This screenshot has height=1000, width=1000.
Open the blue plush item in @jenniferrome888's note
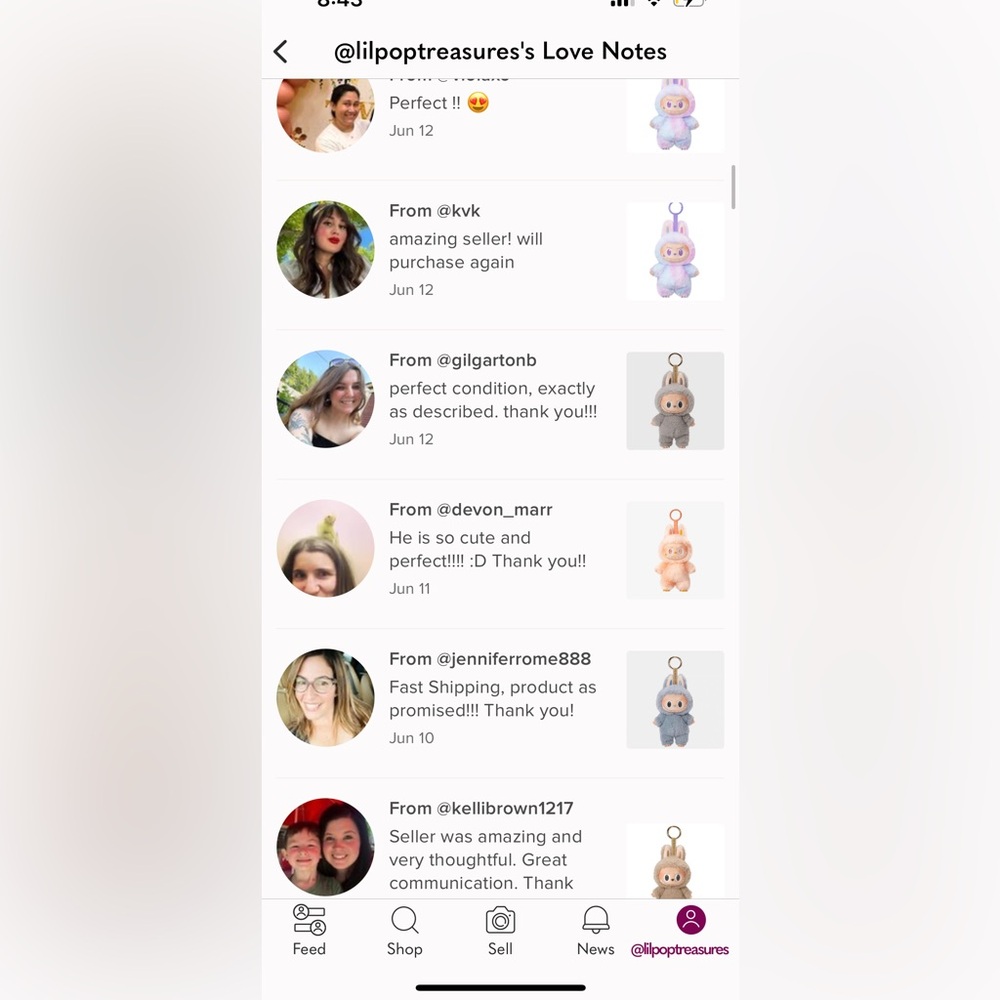point(675,699)
